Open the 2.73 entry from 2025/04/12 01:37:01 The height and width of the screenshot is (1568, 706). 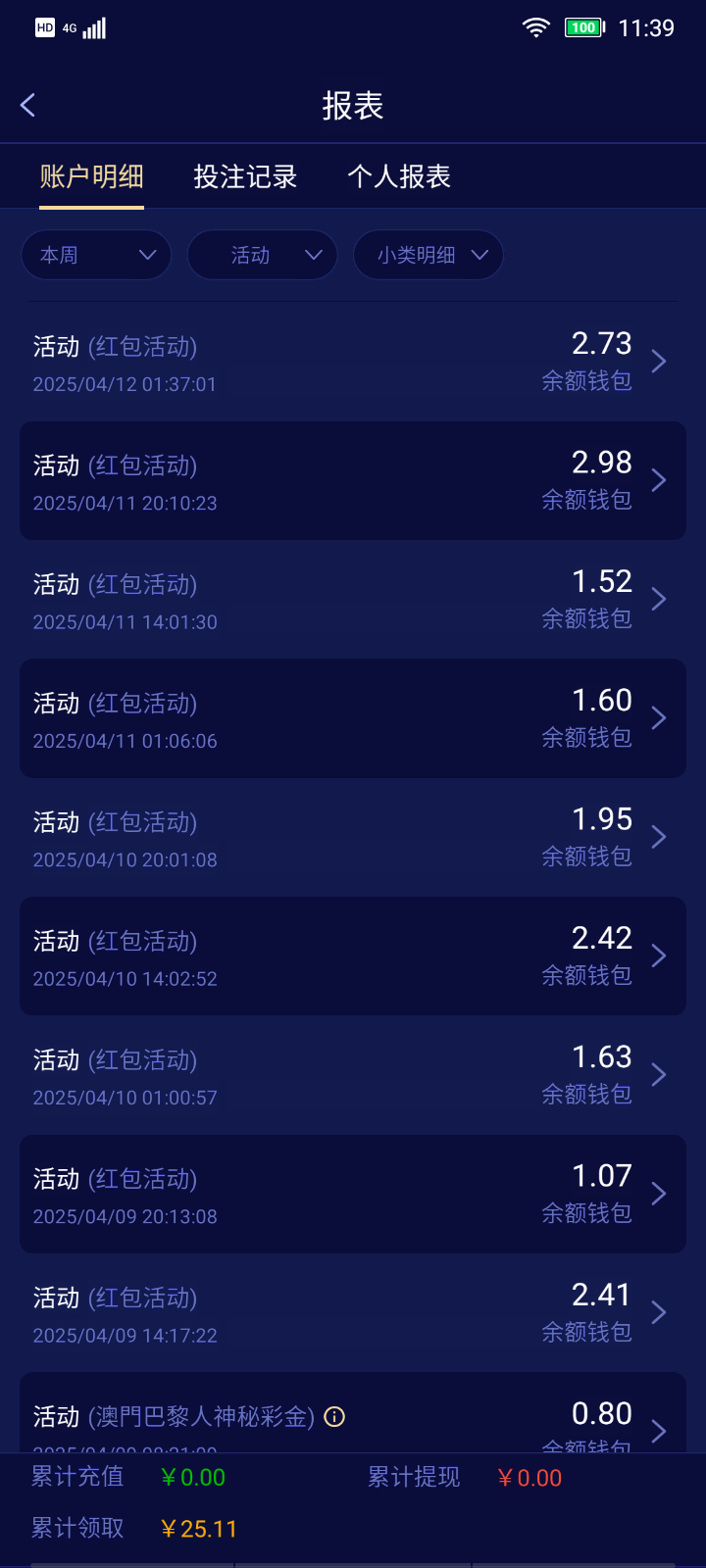353,362
